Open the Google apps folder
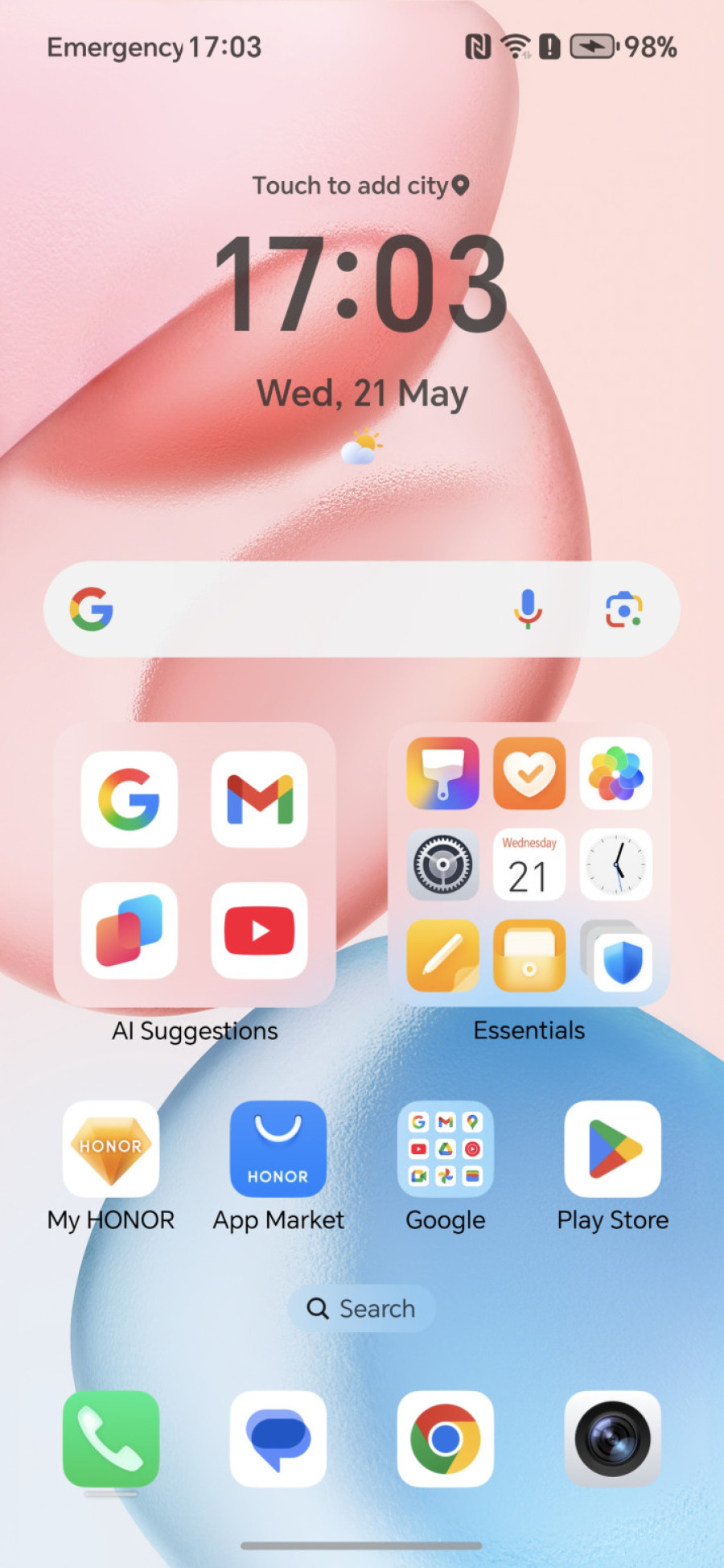 point(446,1149)
